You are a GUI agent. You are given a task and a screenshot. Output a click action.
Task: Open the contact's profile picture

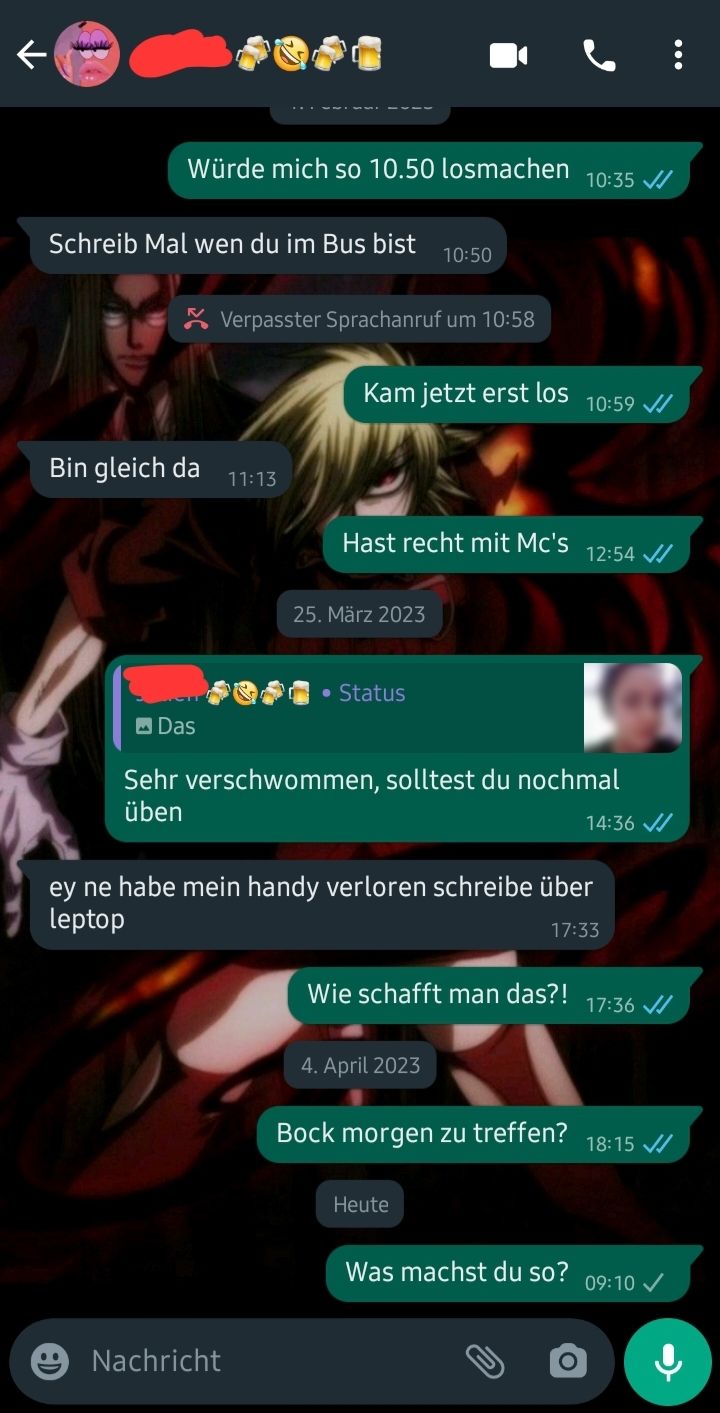(86, 55)
